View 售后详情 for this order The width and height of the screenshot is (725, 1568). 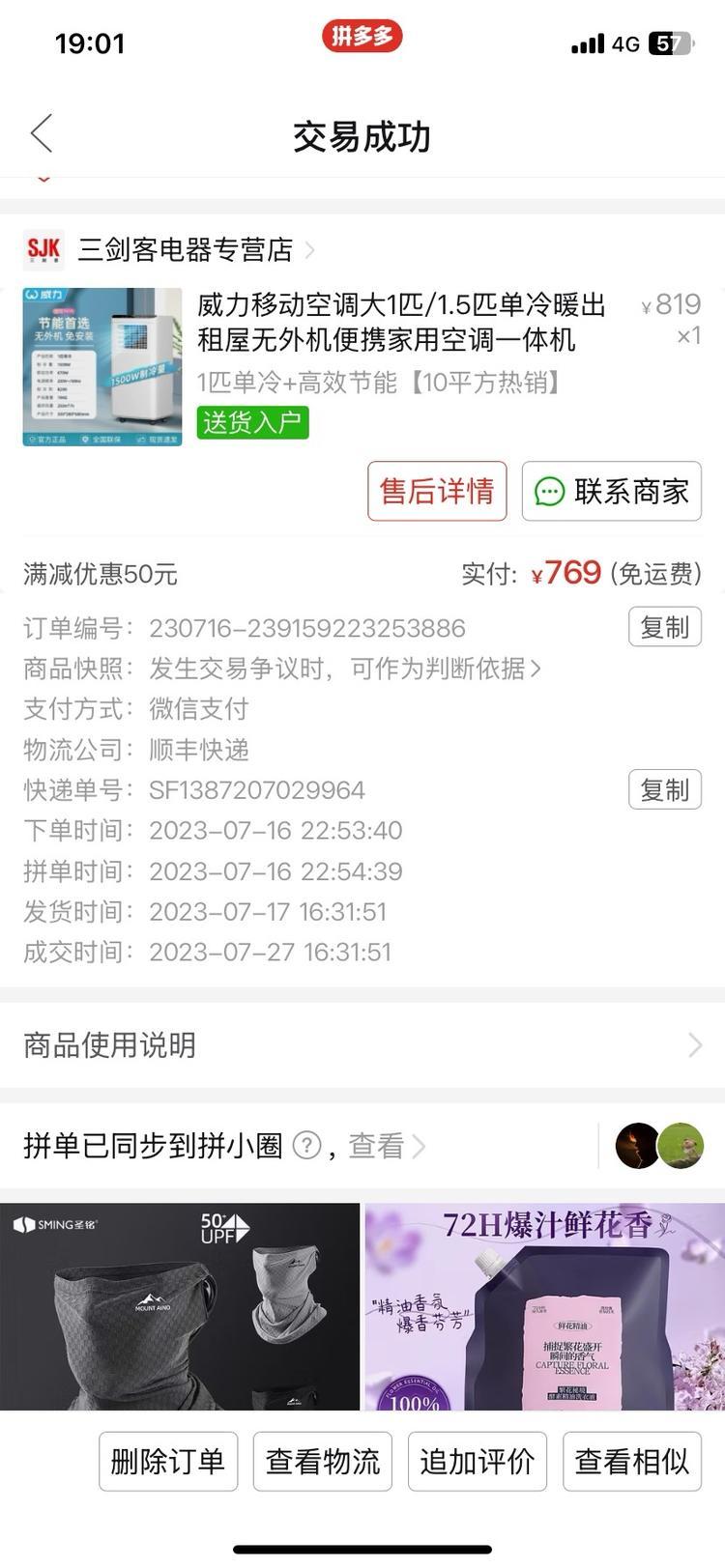click(x=437, y=492)
